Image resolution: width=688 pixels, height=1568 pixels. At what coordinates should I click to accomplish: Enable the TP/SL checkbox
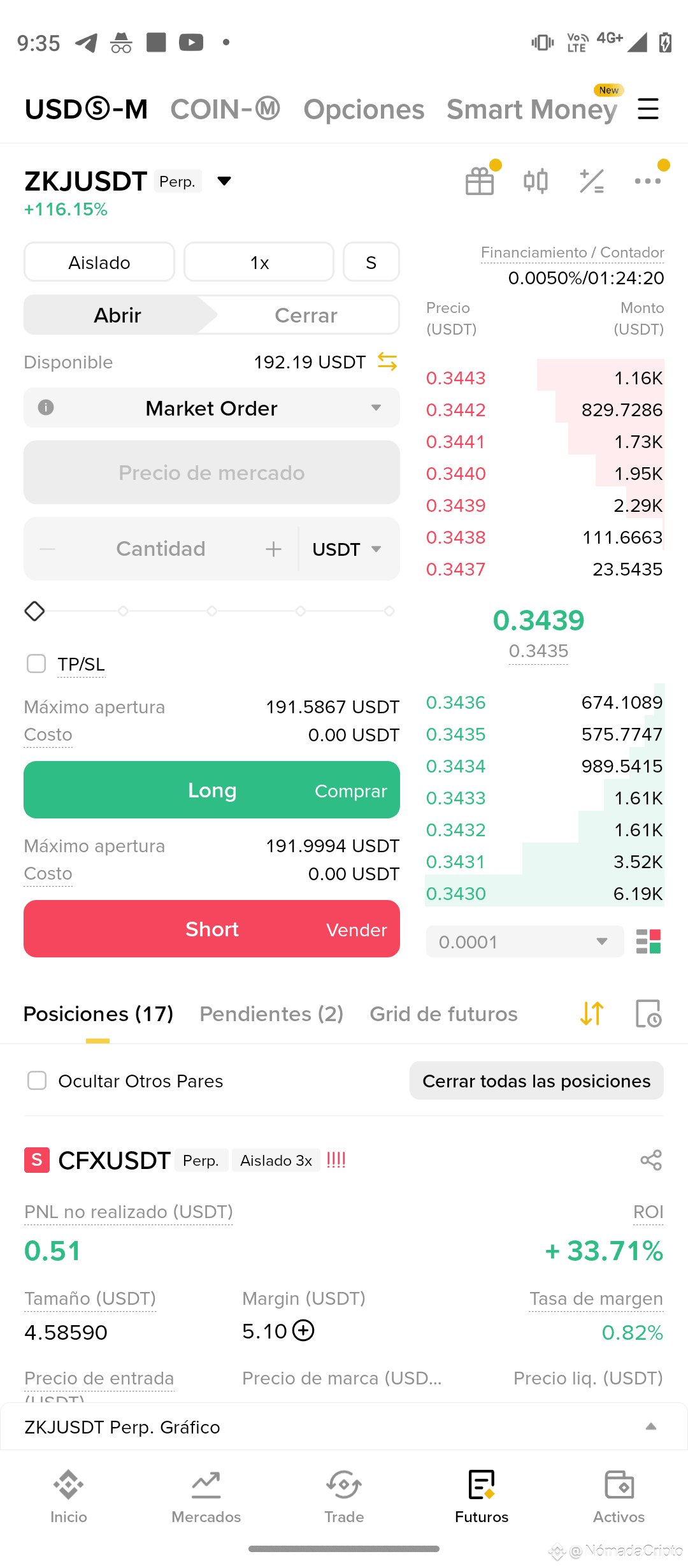coord(36,664)
